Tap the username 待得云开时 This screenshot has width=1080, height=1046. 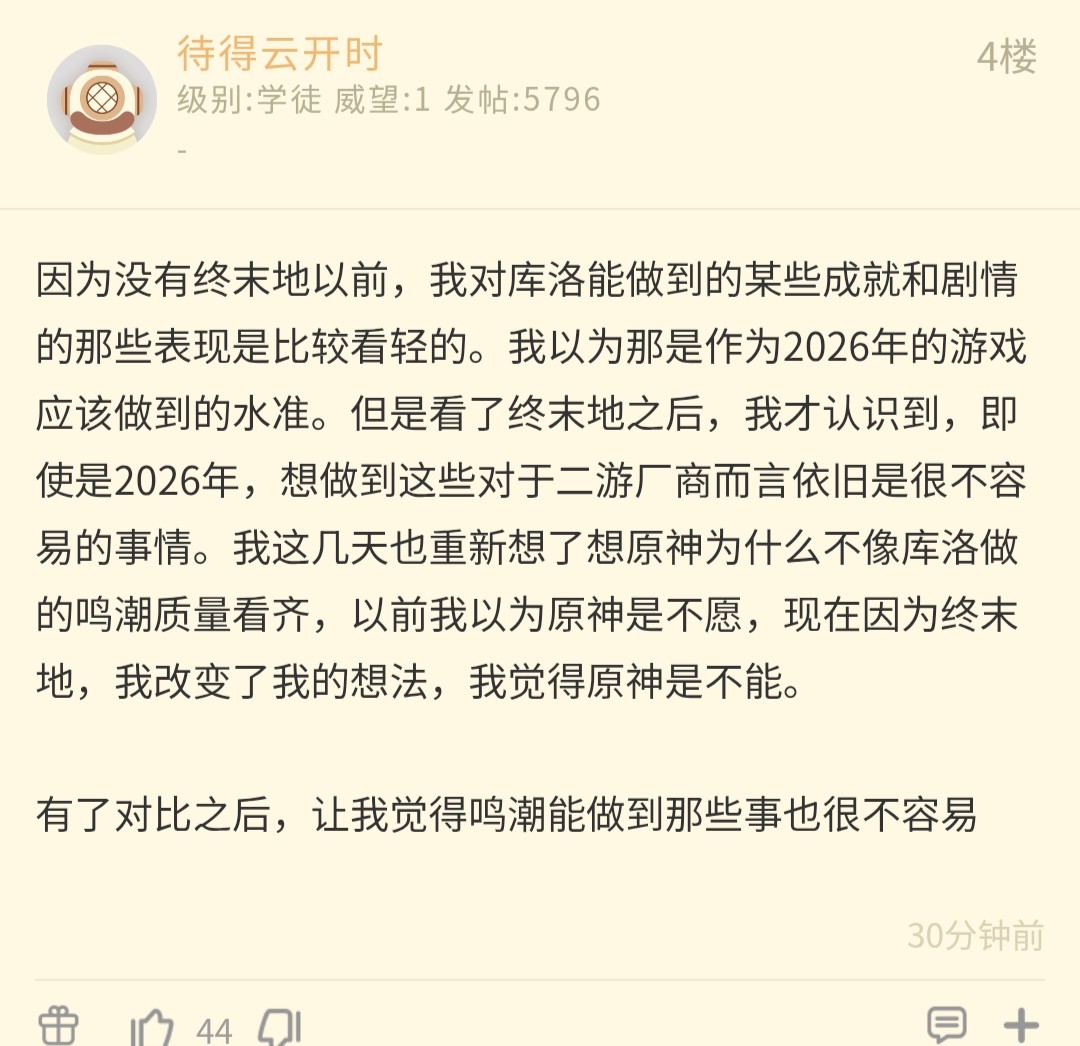280,54
